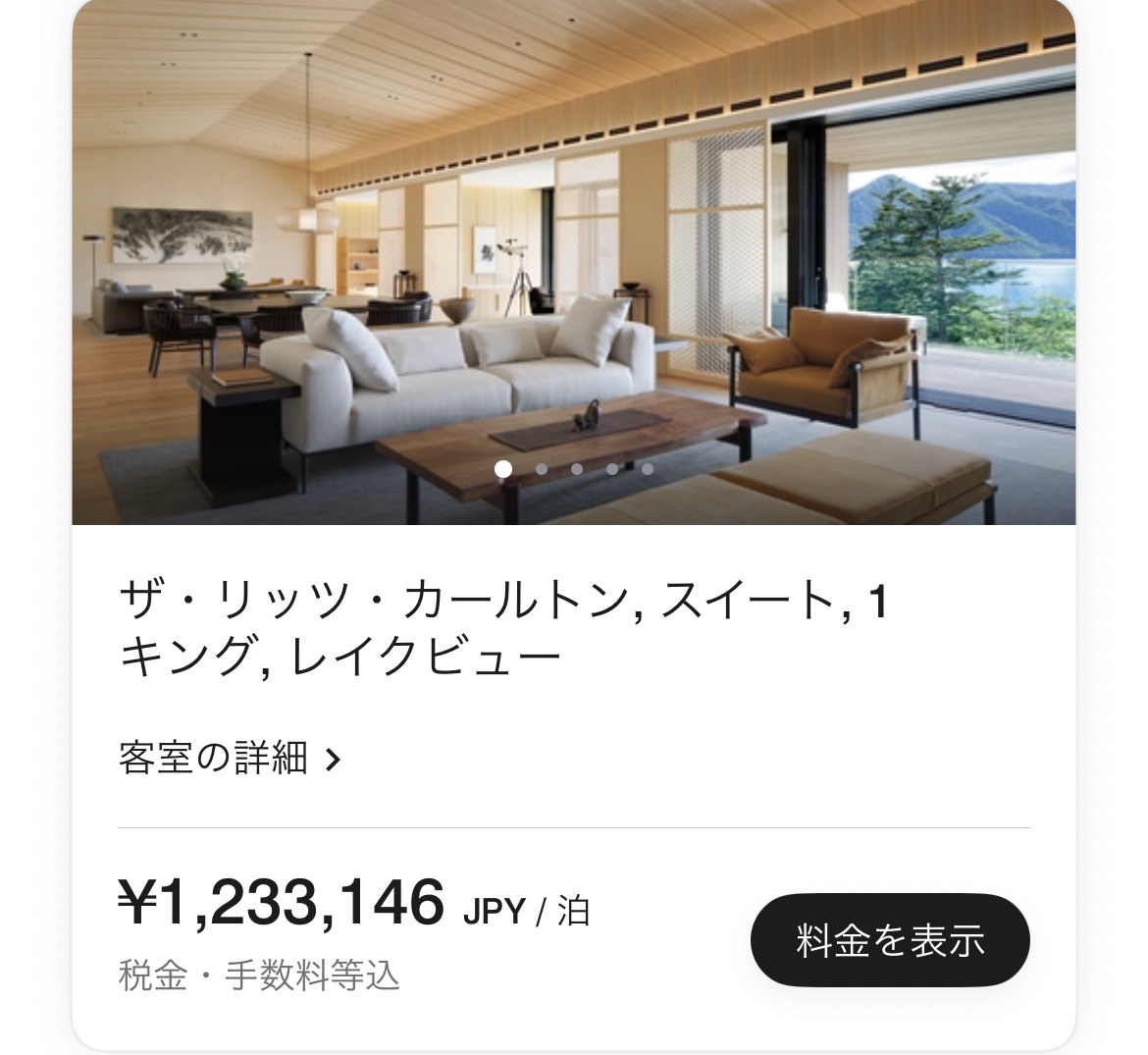This screenshot has width=1148, height=1055.
Task: Open the 客室の詳細 room details link
Action: 229,759
